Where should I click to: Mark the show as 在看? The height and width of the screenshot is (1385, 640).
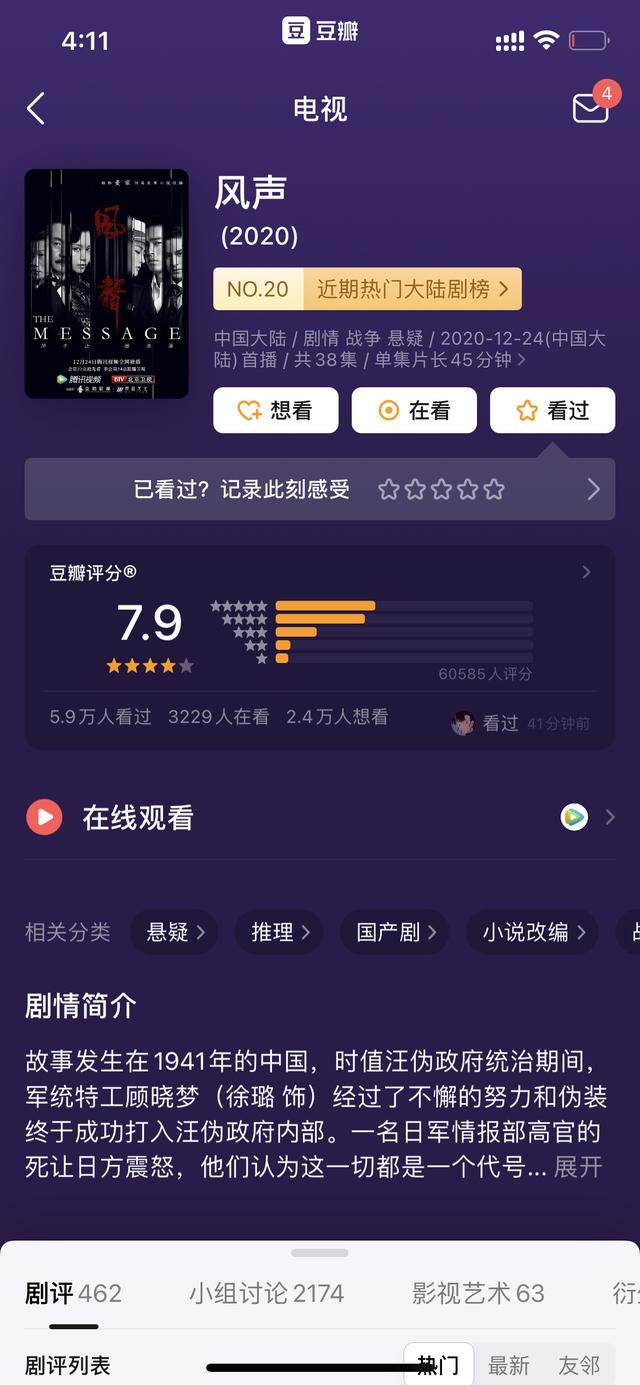tap(414, 410)
